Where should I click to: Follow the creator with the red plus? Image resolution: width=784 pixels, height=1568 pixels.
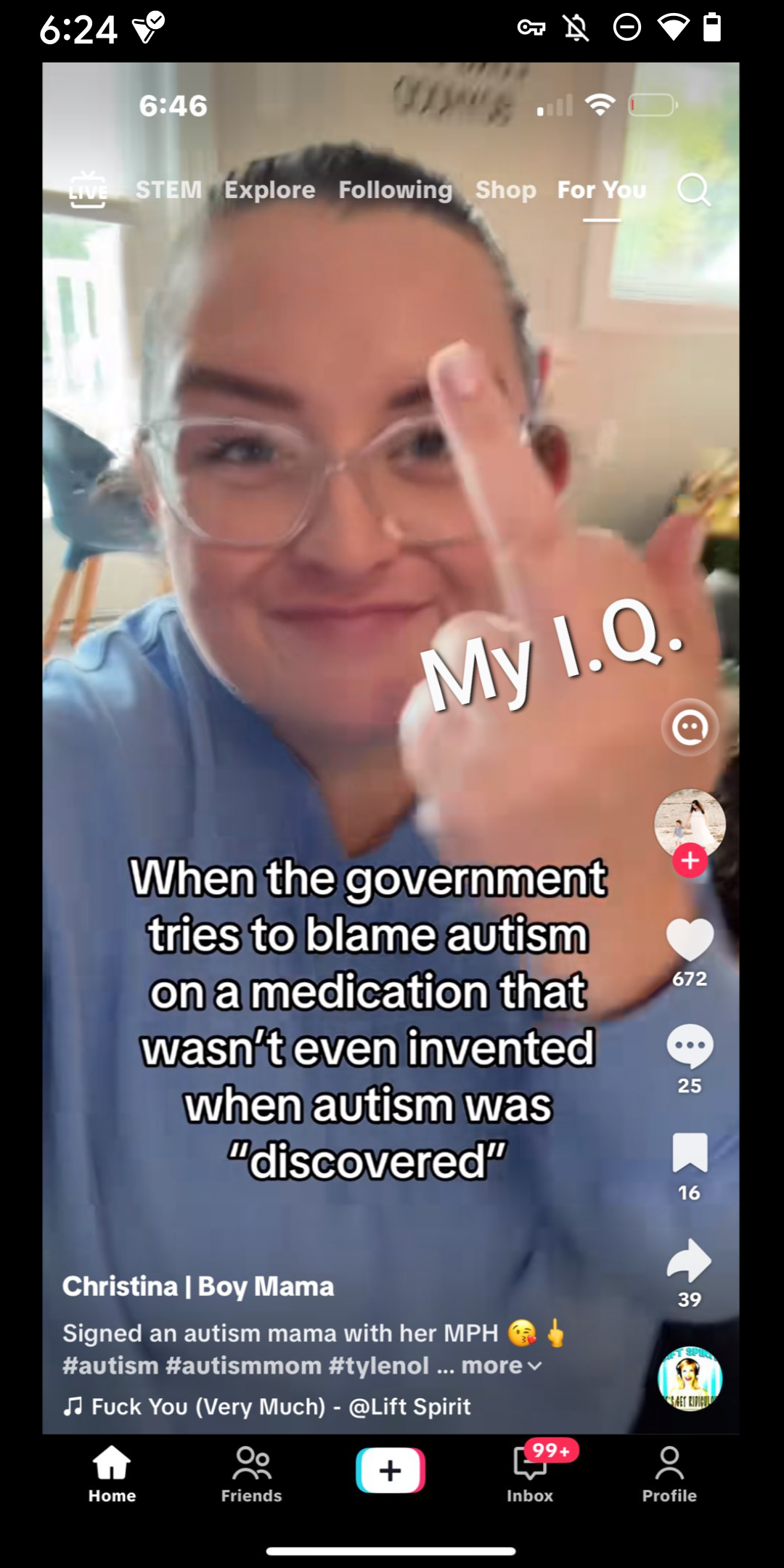tap(690, 861)
